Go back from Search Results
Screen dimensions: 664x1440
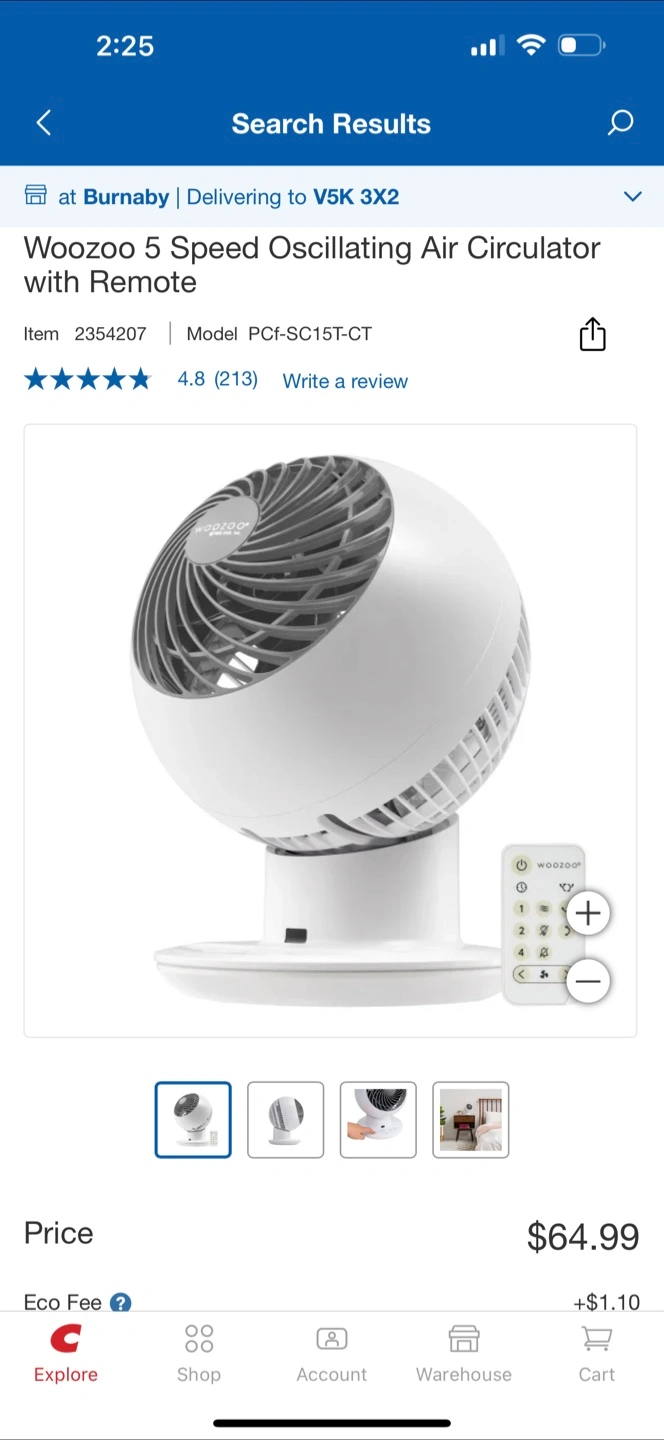[x=43, y=123]
